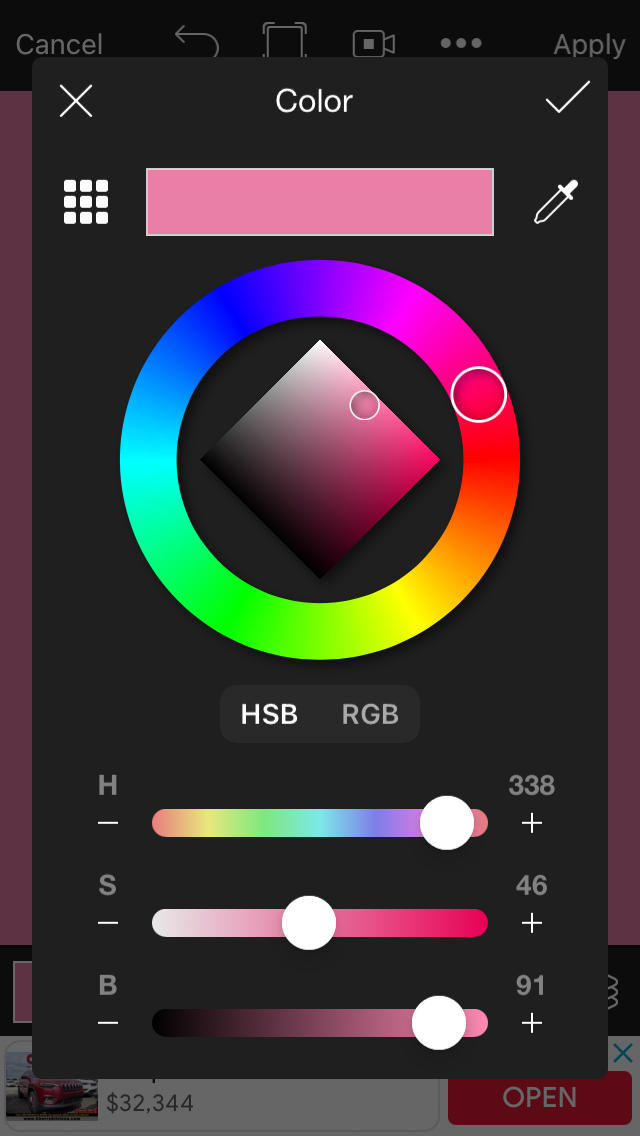Open the advertisement with OPEN button
The image size is (640, 1136).
539,1097
